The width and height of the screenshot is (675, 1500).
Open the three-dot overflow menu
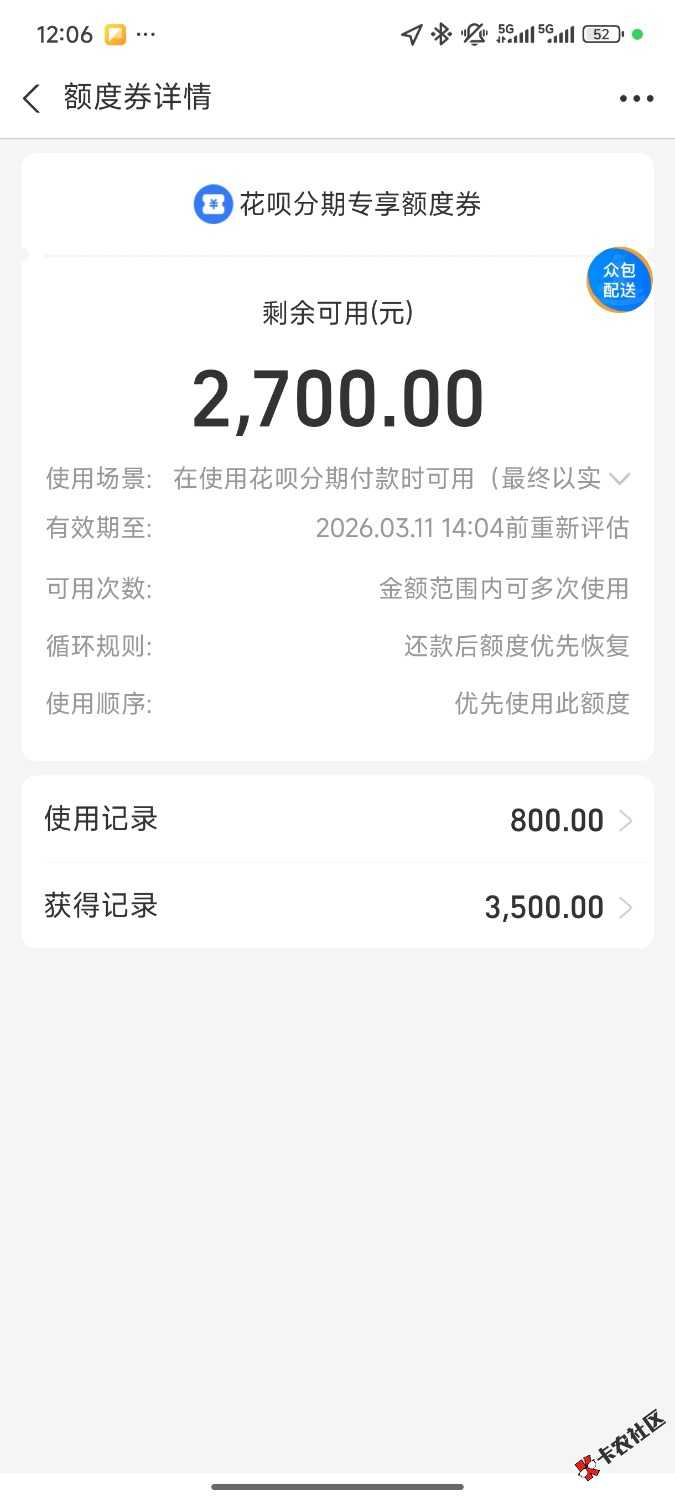click(x=636, y=98)
